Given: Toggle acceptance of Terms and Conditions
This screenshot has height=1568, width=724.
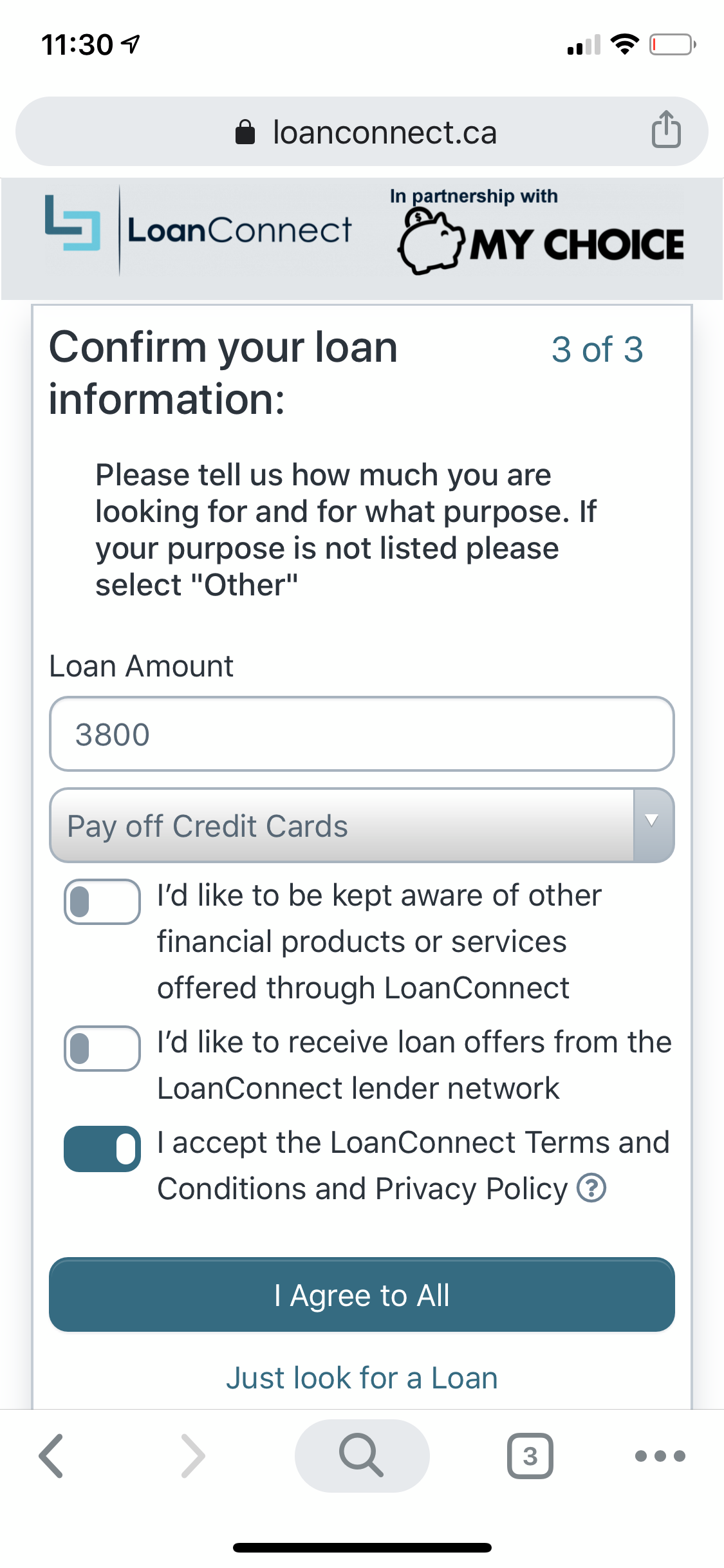Looking at the screenshot, I should tap(102, 1148).
